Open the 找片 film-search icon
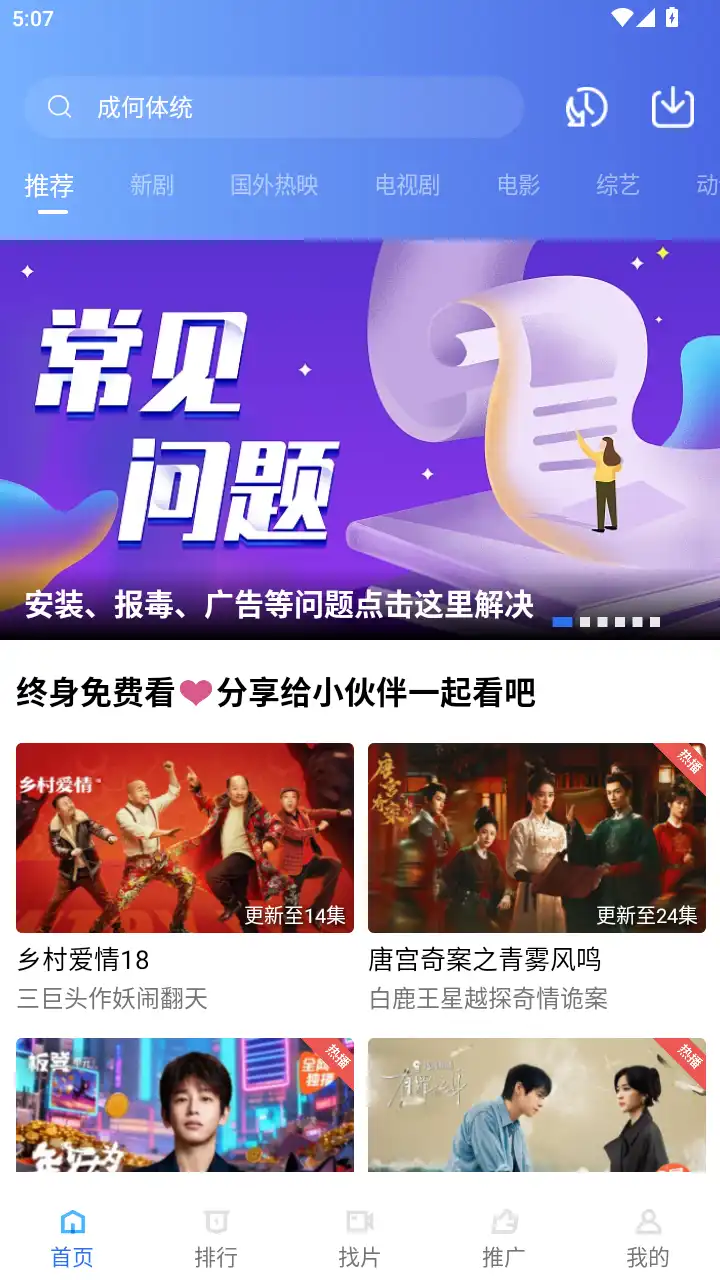Viewport: 720px width, 1280px height. tap(360, 1222)
